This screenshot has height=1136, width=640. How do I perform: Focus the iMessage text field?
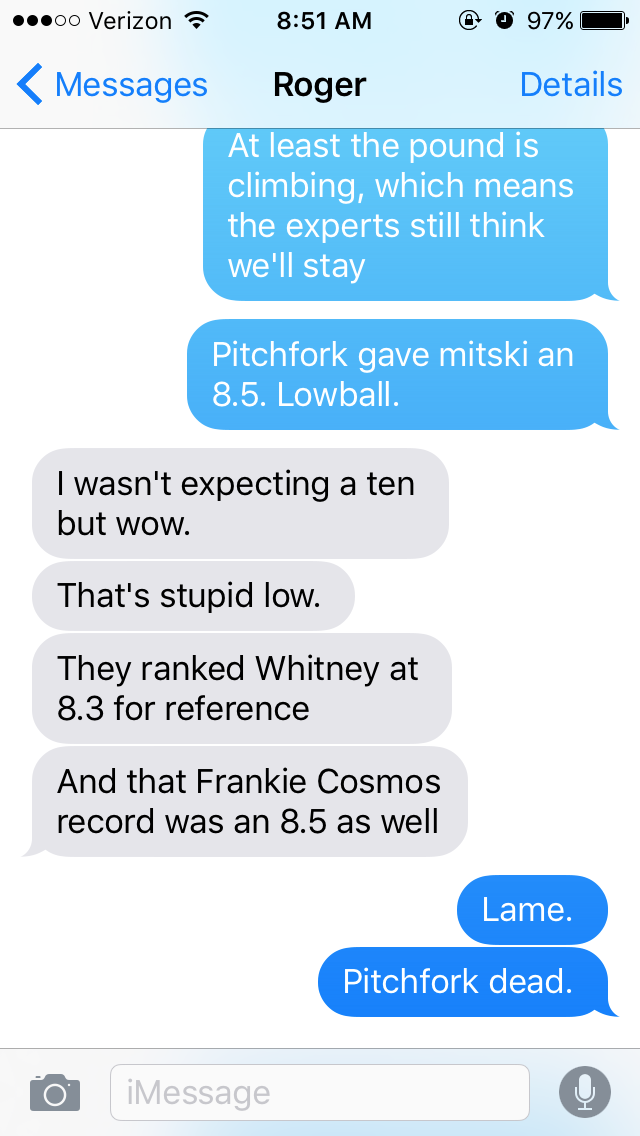[x=319, y=1092]
